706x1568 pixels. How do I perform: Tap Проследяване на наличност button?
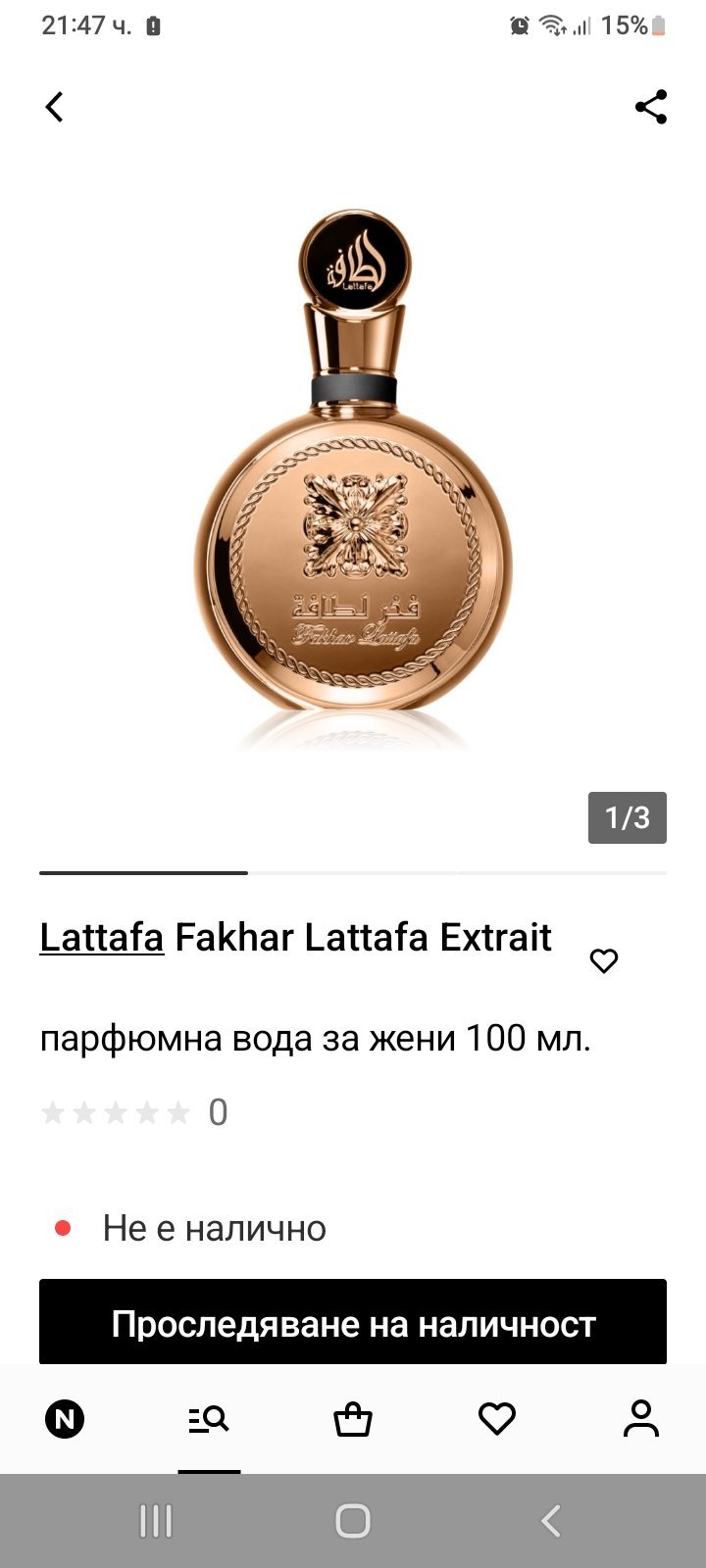[353, 1323]
